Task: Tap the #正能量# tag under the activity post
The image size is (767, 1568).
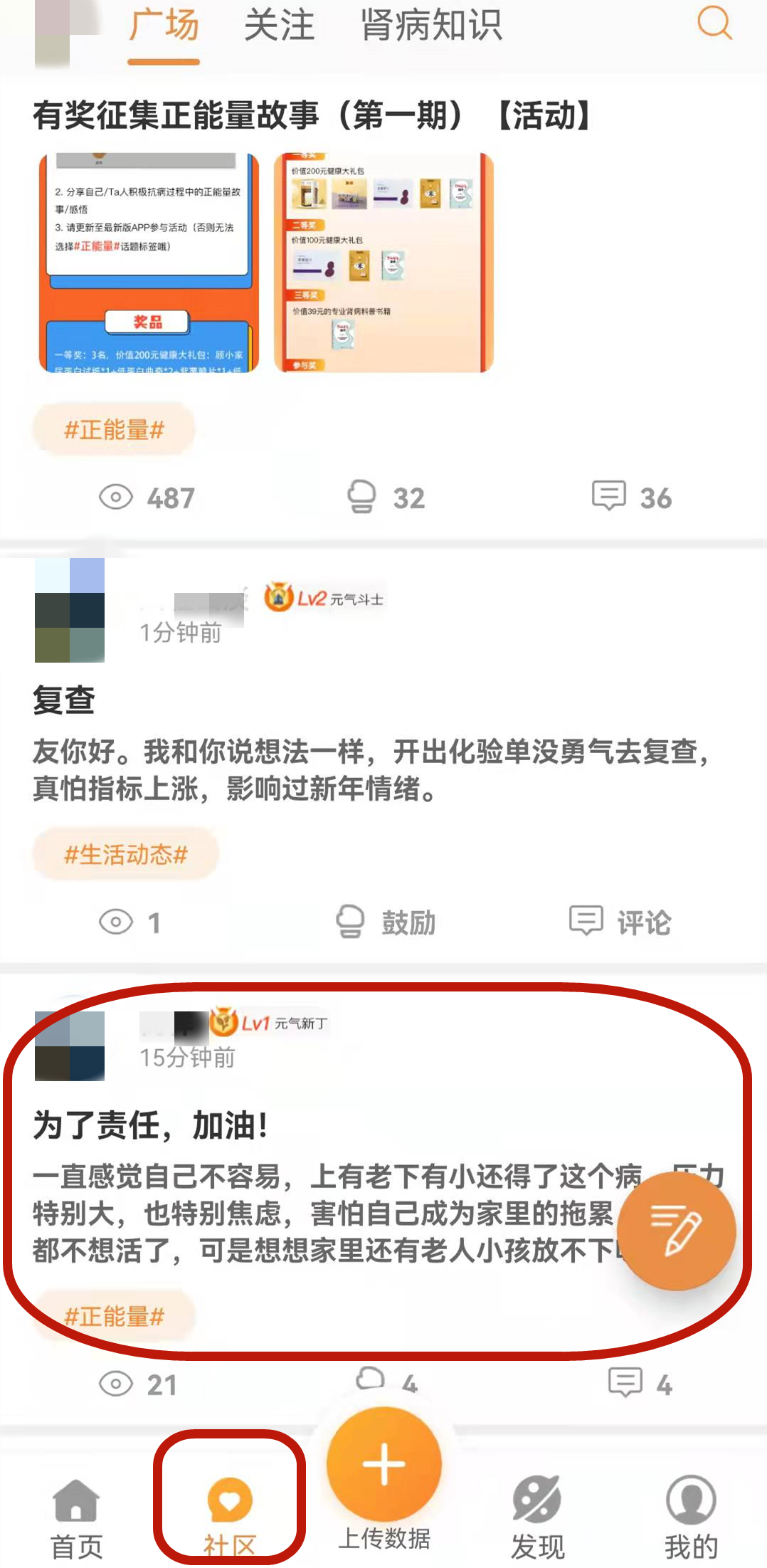Action: [114, 430]
